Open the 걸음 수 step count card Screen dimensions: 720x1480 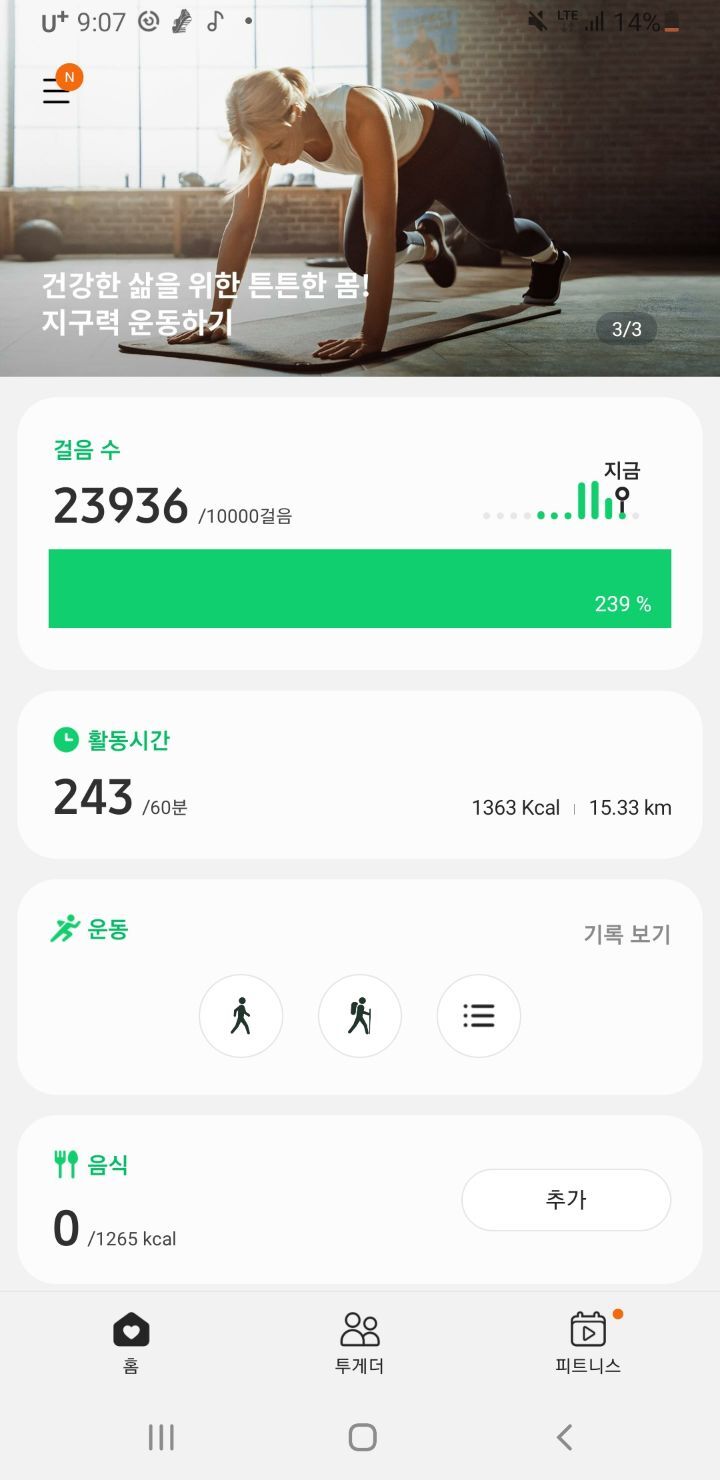pos(360,533)
